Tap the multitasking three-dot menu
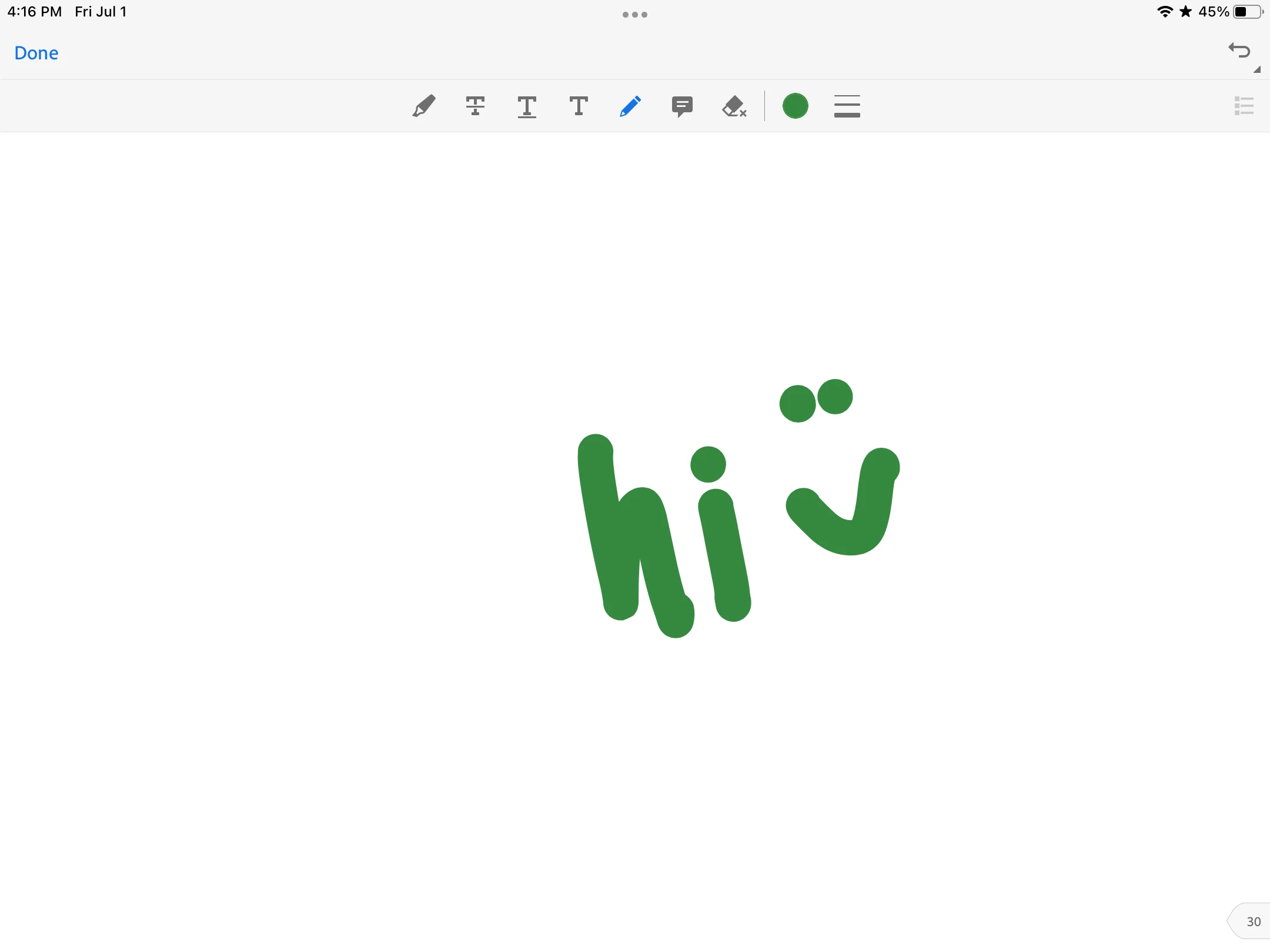Screen dimensions: 1270x952 click(x=635, y=15)
